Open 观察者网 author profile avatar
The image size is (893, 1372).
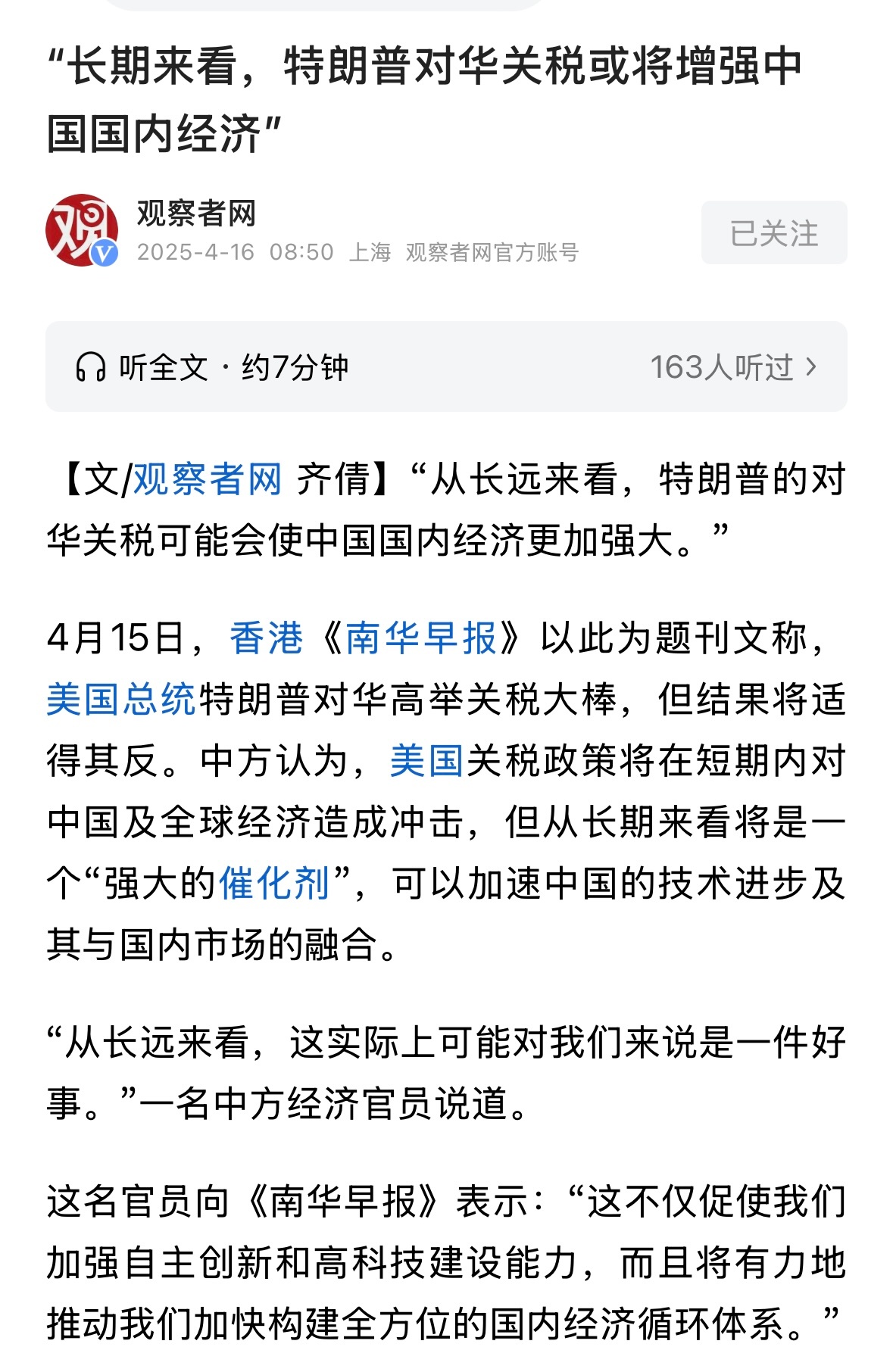click(x=81, y=230)
